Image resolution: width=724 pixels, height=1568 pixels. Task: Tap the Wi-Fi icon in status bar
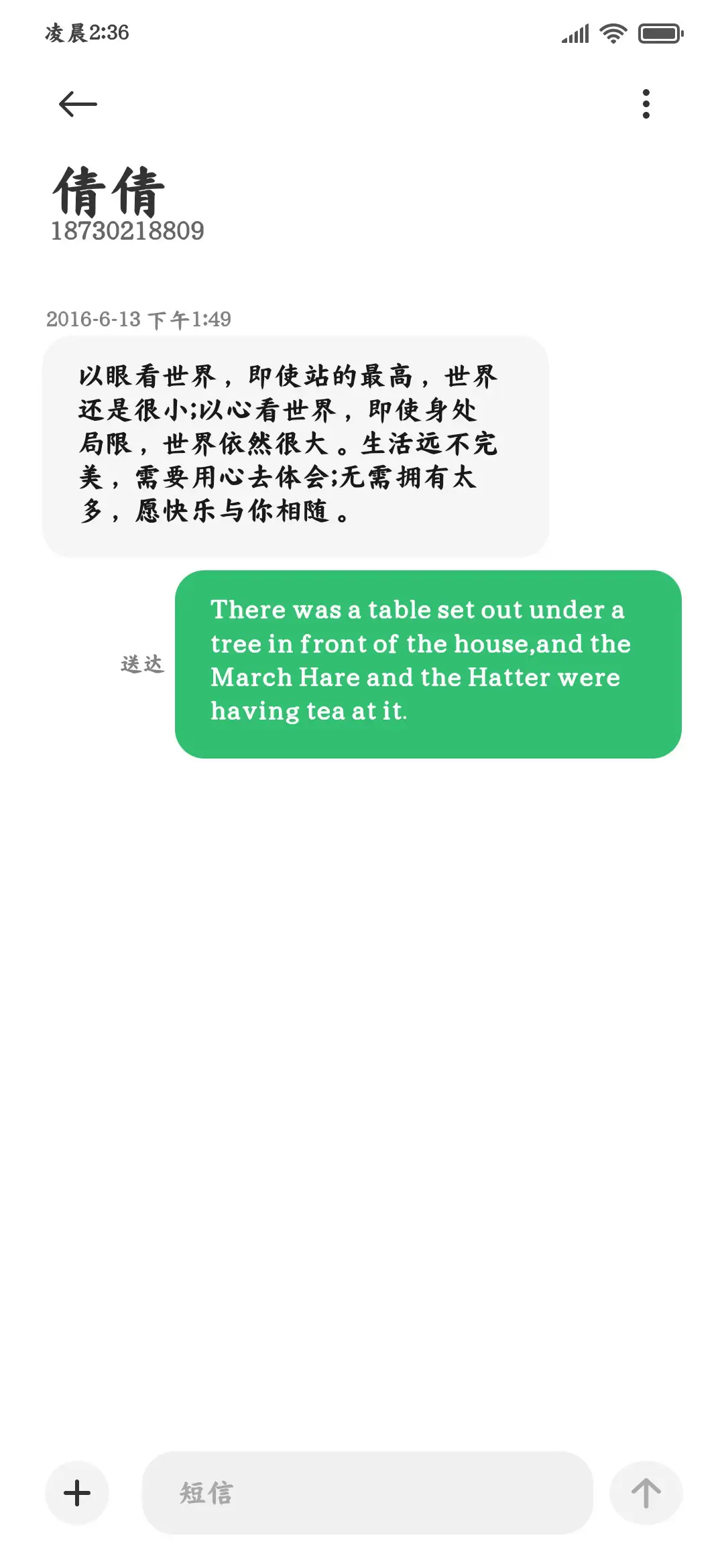click(x=612, y=32)
